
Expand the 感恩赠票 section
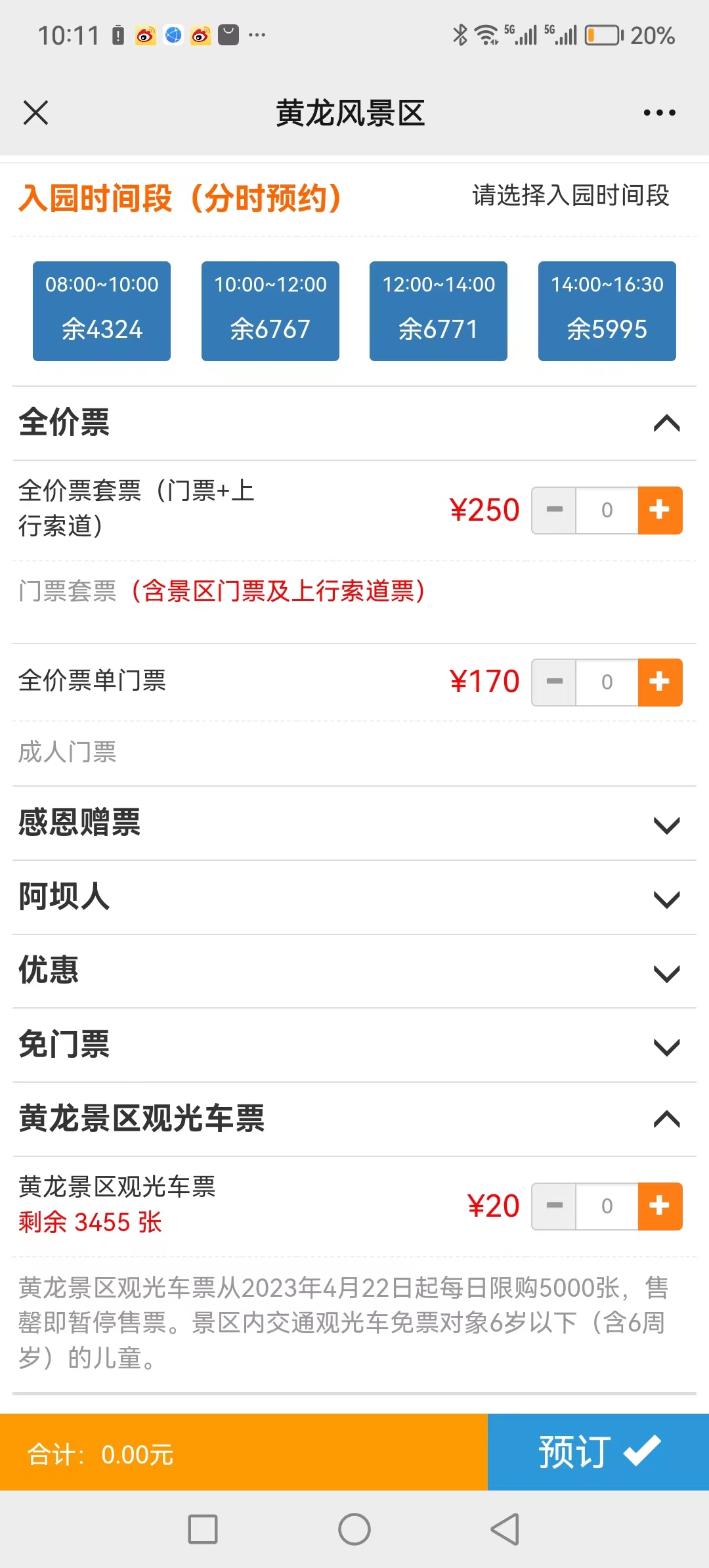click(354, 824)
